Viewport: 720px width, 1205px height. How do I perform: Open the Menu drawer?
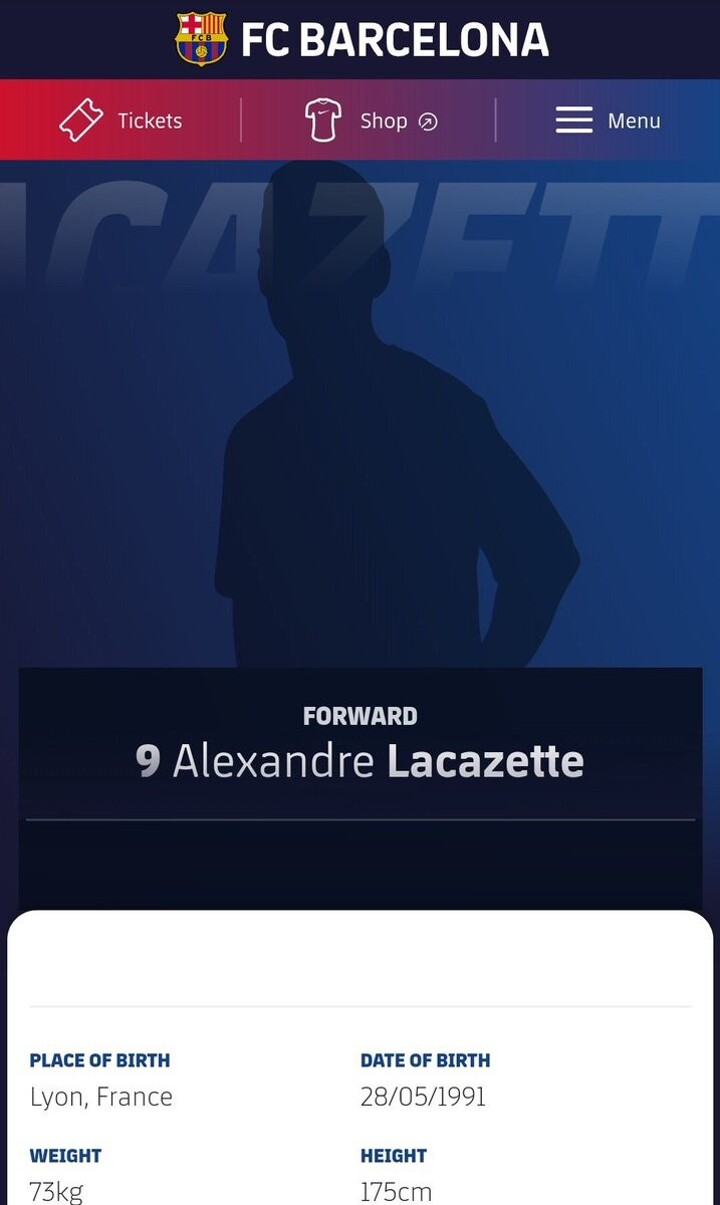(x=608, y=121)
